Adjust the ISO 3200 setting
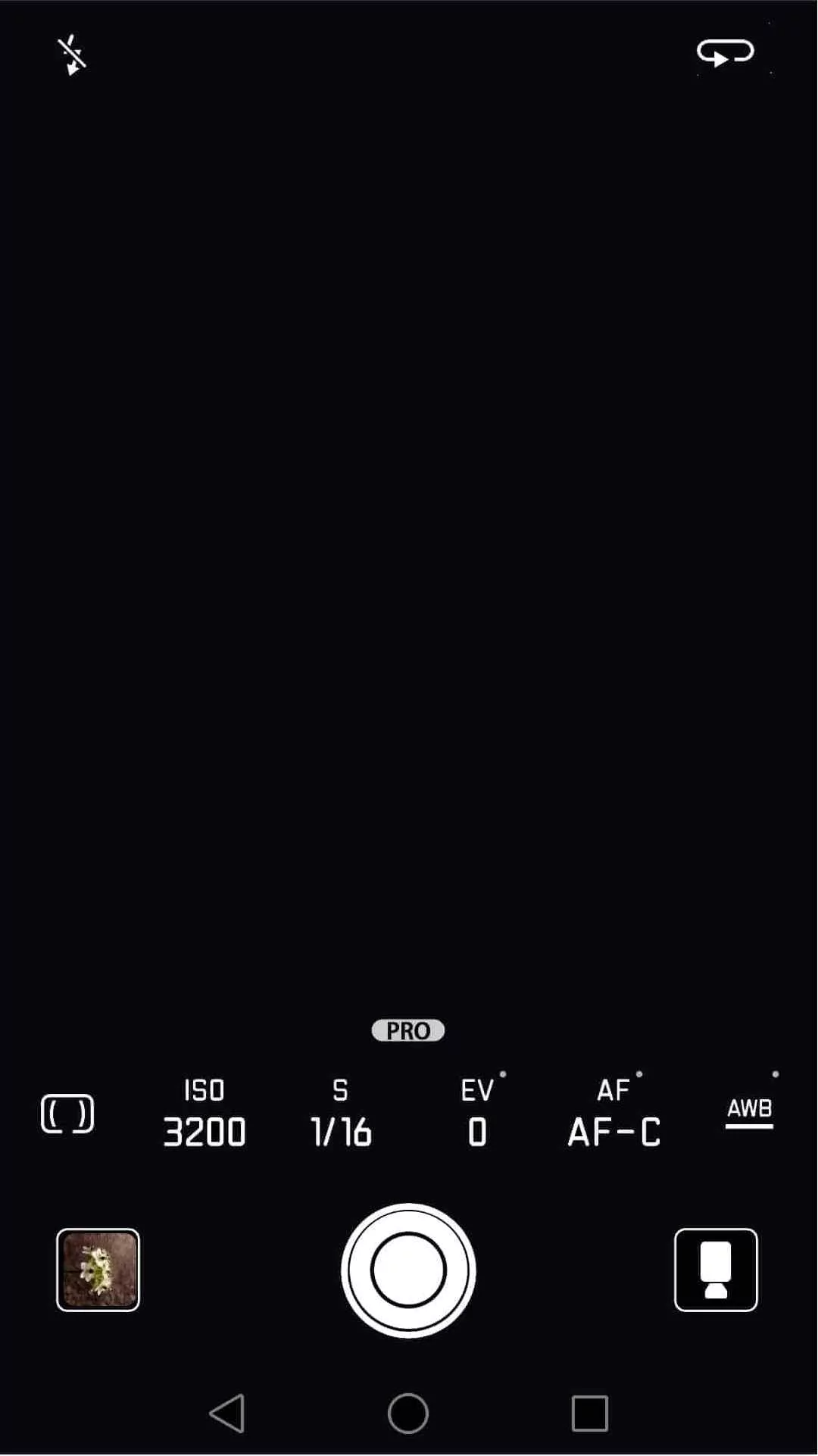 coord(204,1114)
